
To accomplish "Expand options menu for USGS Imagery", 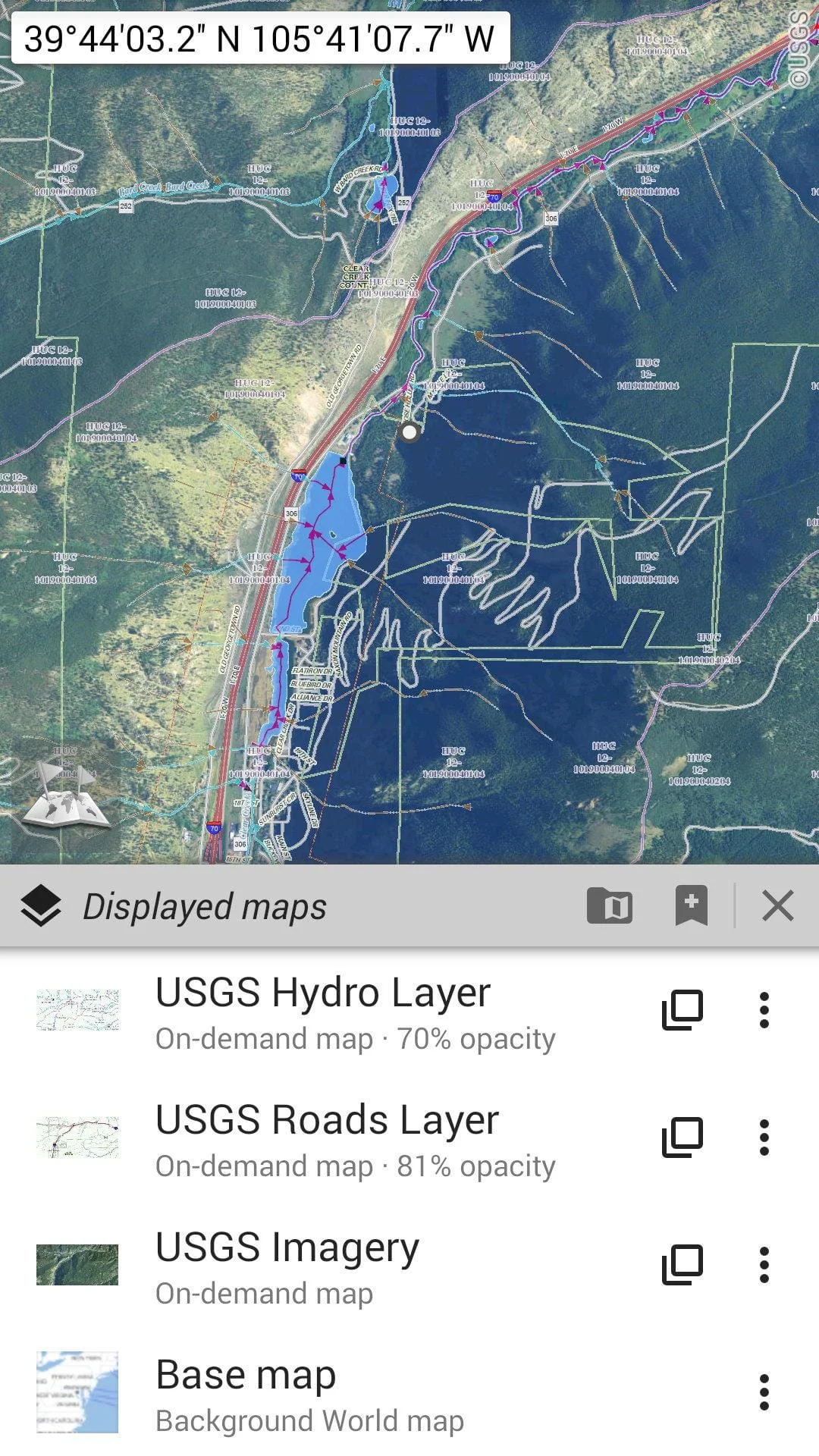I will click(765, 1264).
